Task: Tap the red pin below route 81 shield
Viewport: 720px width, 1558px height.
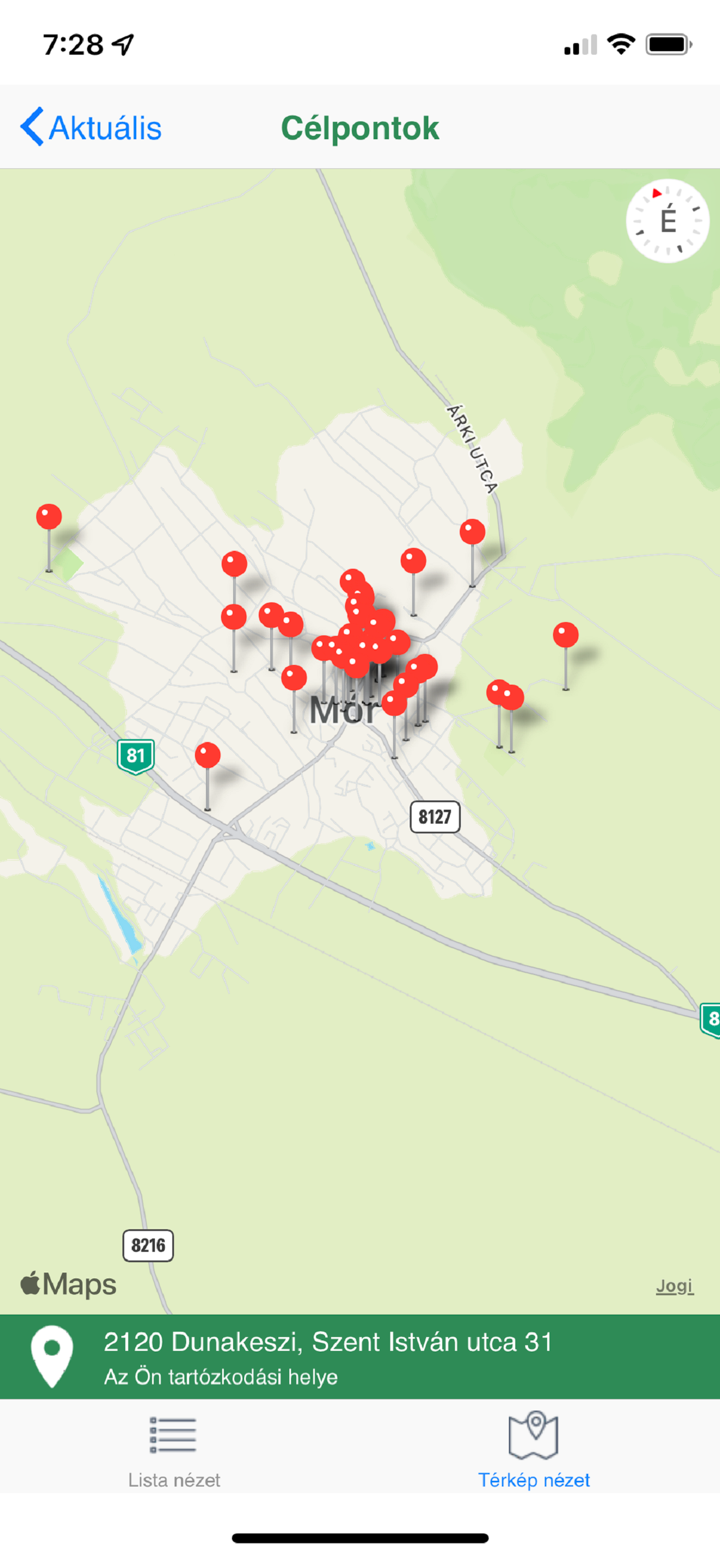Action: (x=207, y=753)
